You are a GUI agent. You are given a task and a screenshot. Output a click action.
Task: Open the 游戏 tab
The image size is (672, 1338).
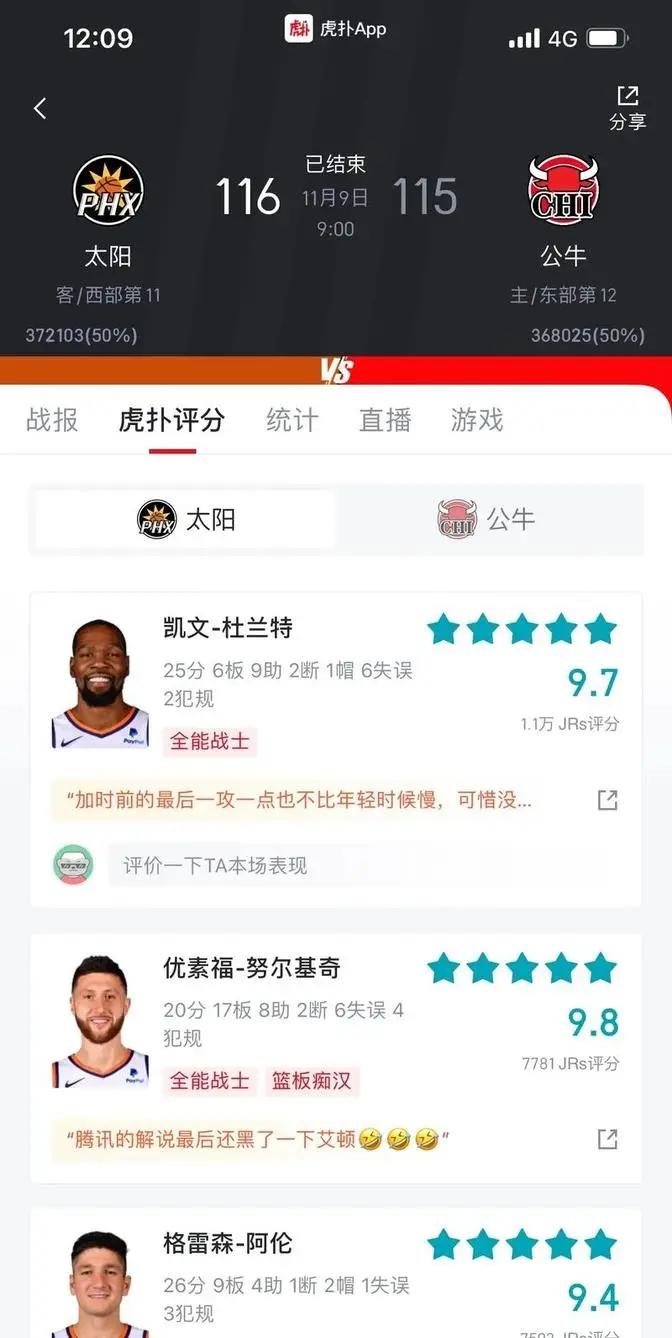tap(477, 420)
